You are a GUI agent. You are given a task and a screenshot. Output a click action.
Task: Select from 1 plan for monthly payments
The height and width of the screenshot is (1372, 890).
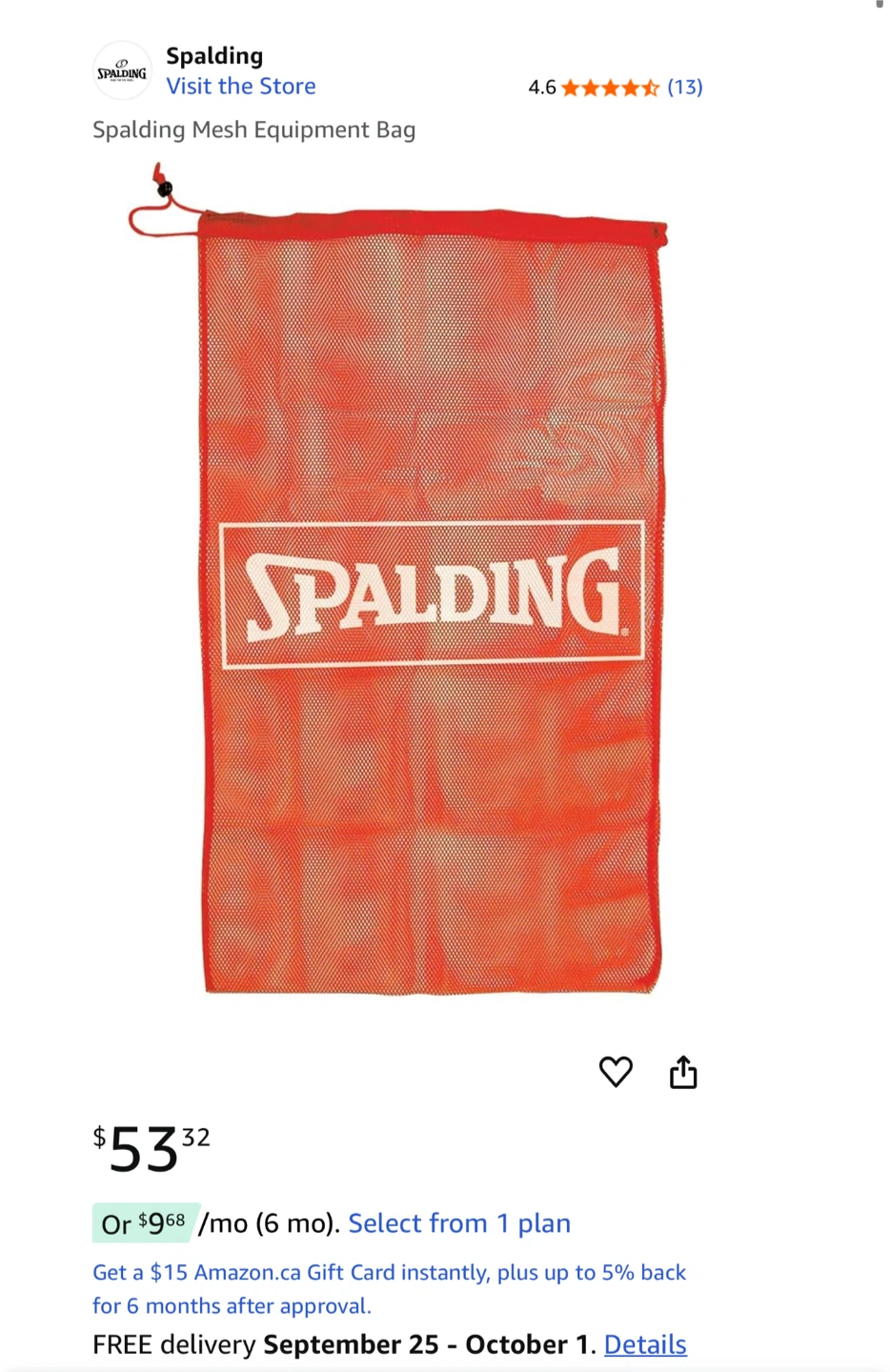pos(458,1222)
